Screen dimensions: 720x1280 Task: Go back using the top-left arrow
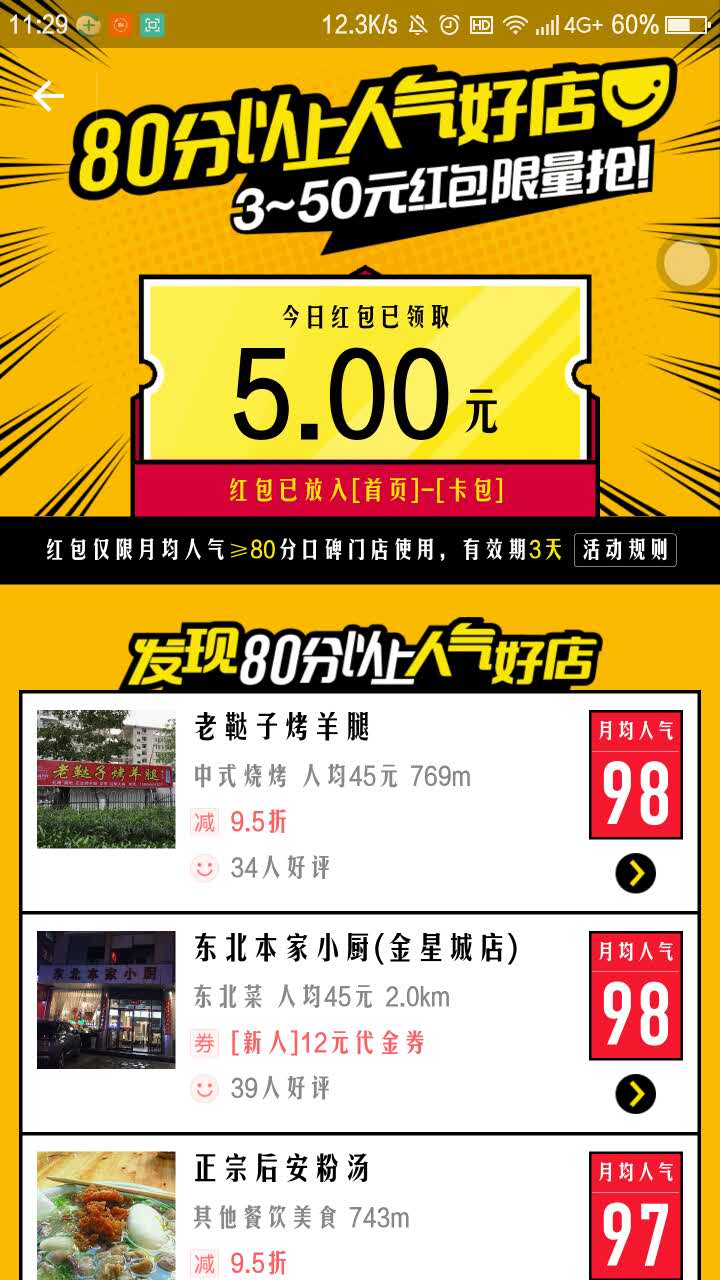[48, 96]
